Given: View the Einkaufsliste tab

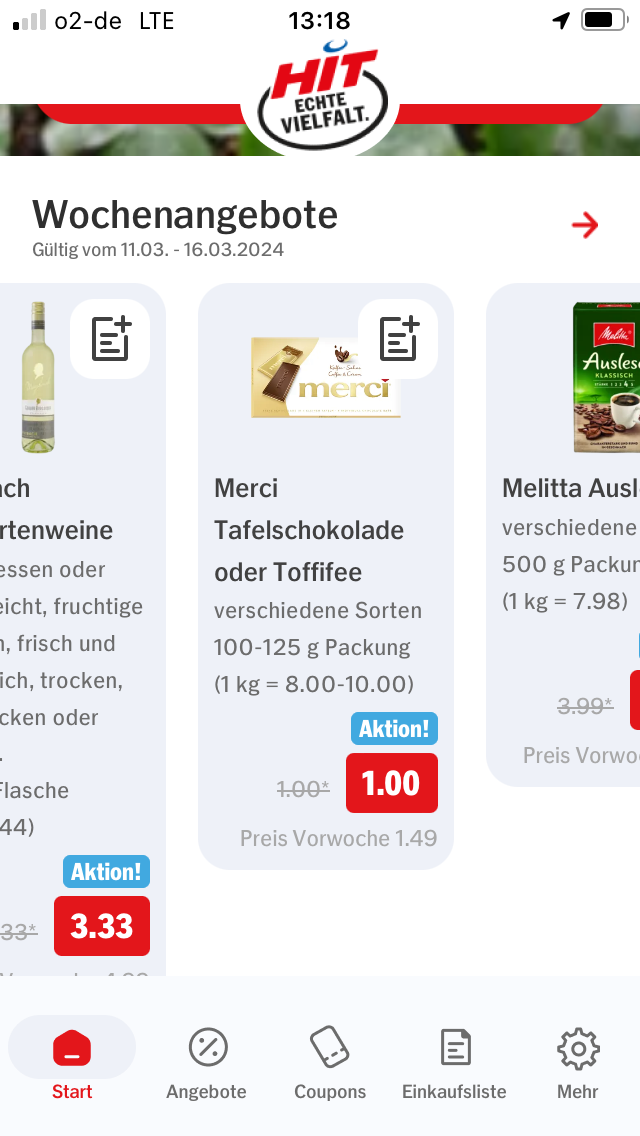Looking at the screenshot, I should tap(454, 1058).
